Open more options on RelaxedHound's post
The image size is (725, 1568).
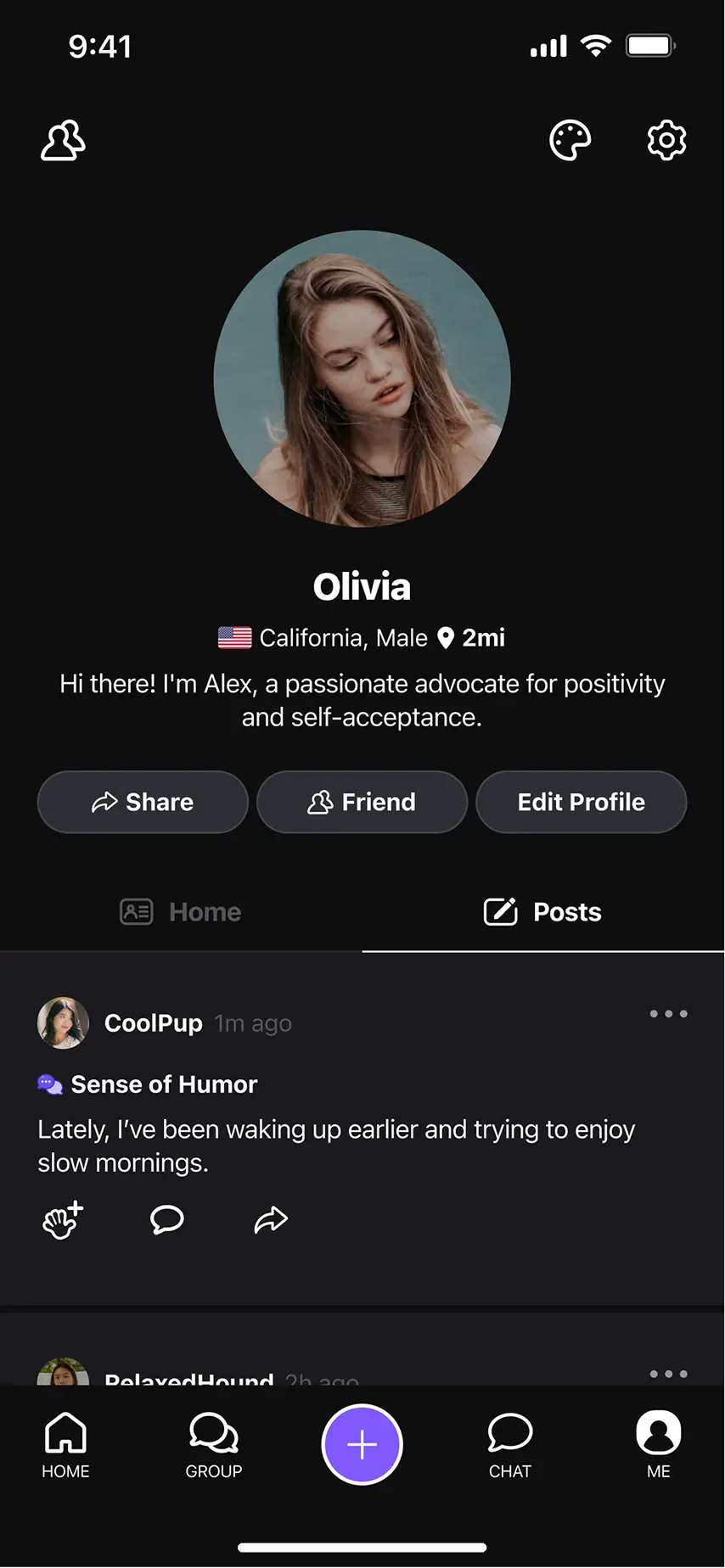(668, 1374)
